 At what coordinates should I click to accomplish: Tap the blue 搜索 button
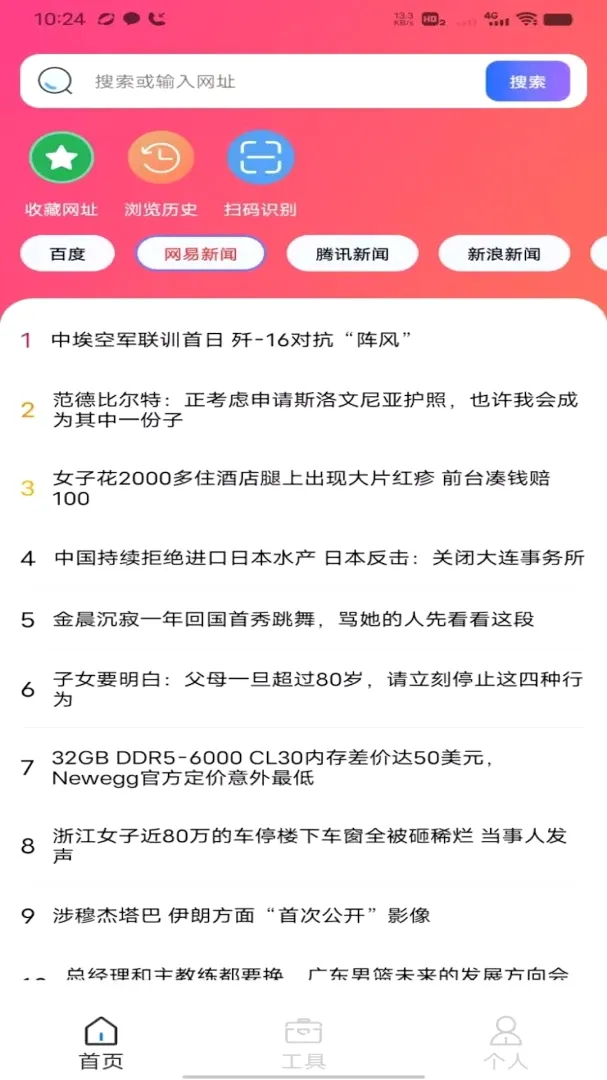point(528,82)
